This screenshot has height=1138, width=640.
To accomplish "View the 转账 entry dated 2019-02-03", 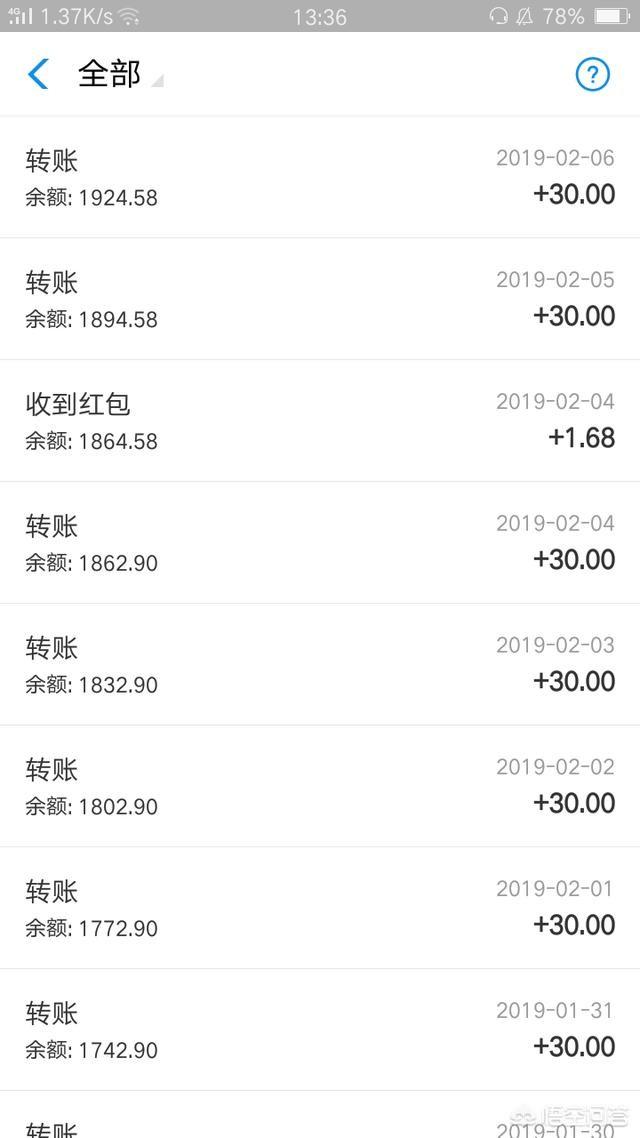I will [x=320, y=665].
